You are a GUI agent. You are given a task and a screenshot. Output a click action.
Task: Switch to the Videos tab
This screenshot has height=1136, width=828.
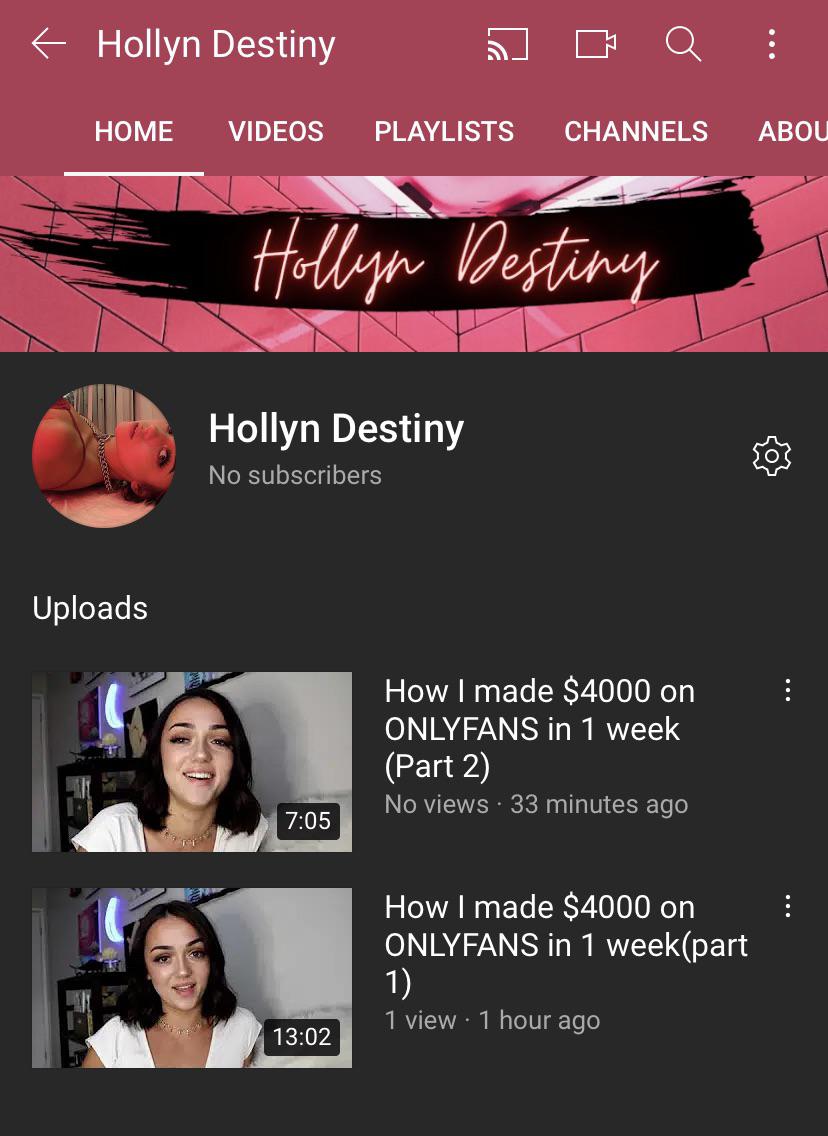(276, 131)
